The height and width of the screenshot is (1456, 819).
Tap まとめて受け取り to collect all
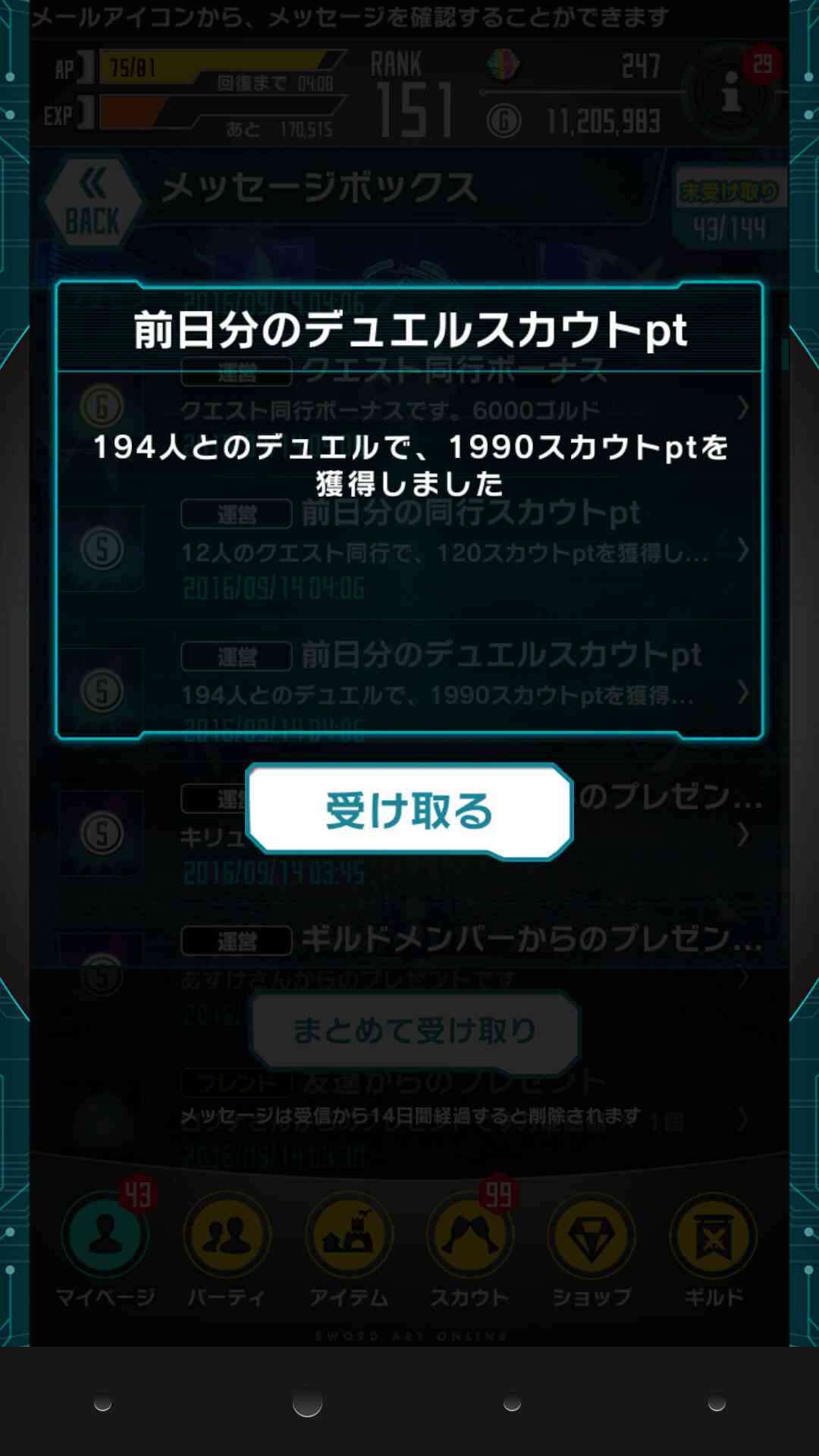pyautogui.click(x=415, y=1031)
